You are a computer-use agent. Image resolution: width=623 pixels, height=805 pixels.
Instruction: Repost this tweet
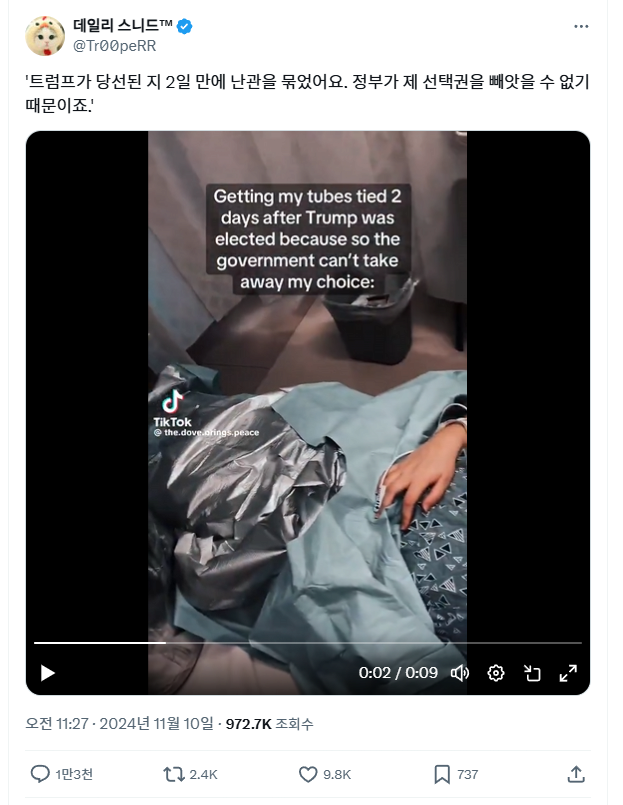click(x=173, y=774)
